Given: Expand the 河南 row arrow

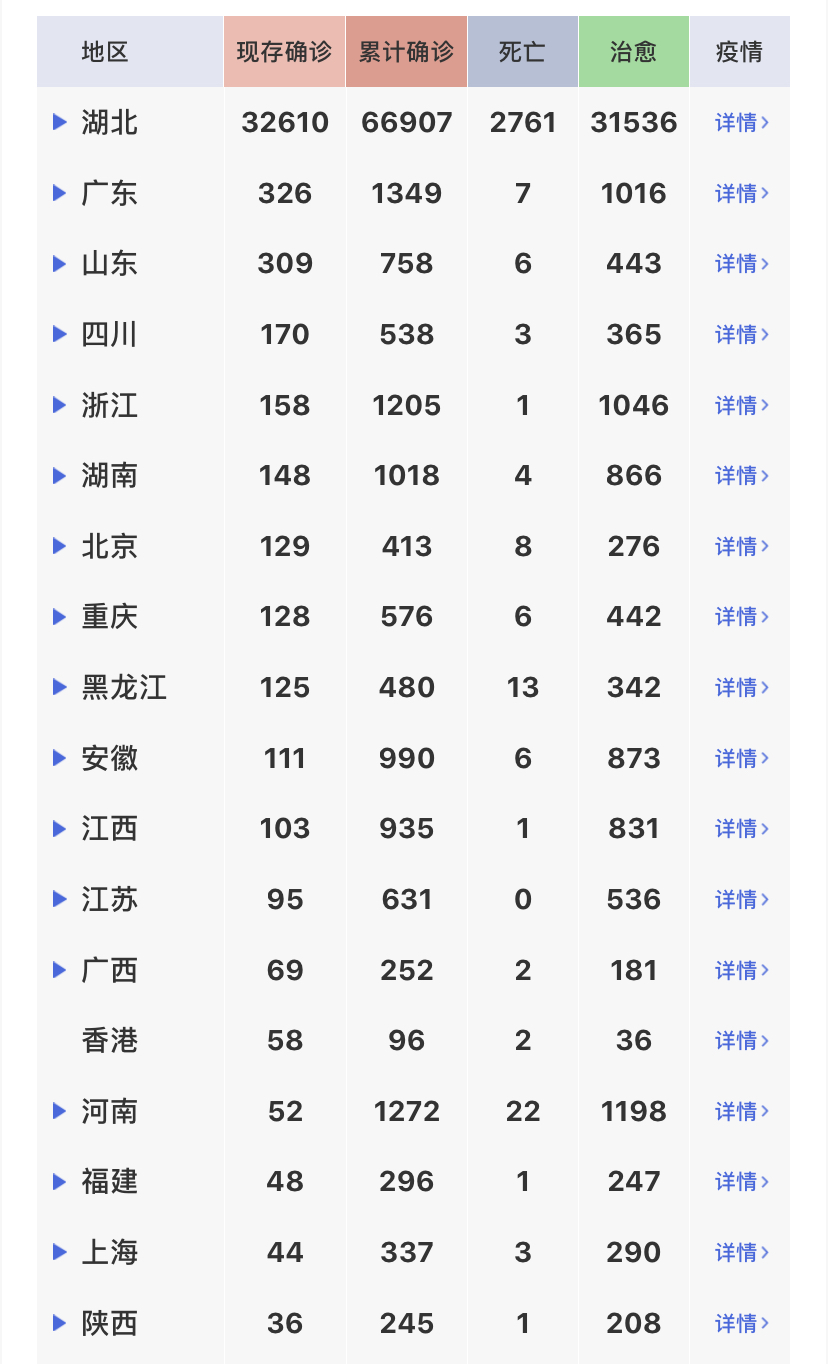Looking at the screenshot, I should tap(60, 1111).
